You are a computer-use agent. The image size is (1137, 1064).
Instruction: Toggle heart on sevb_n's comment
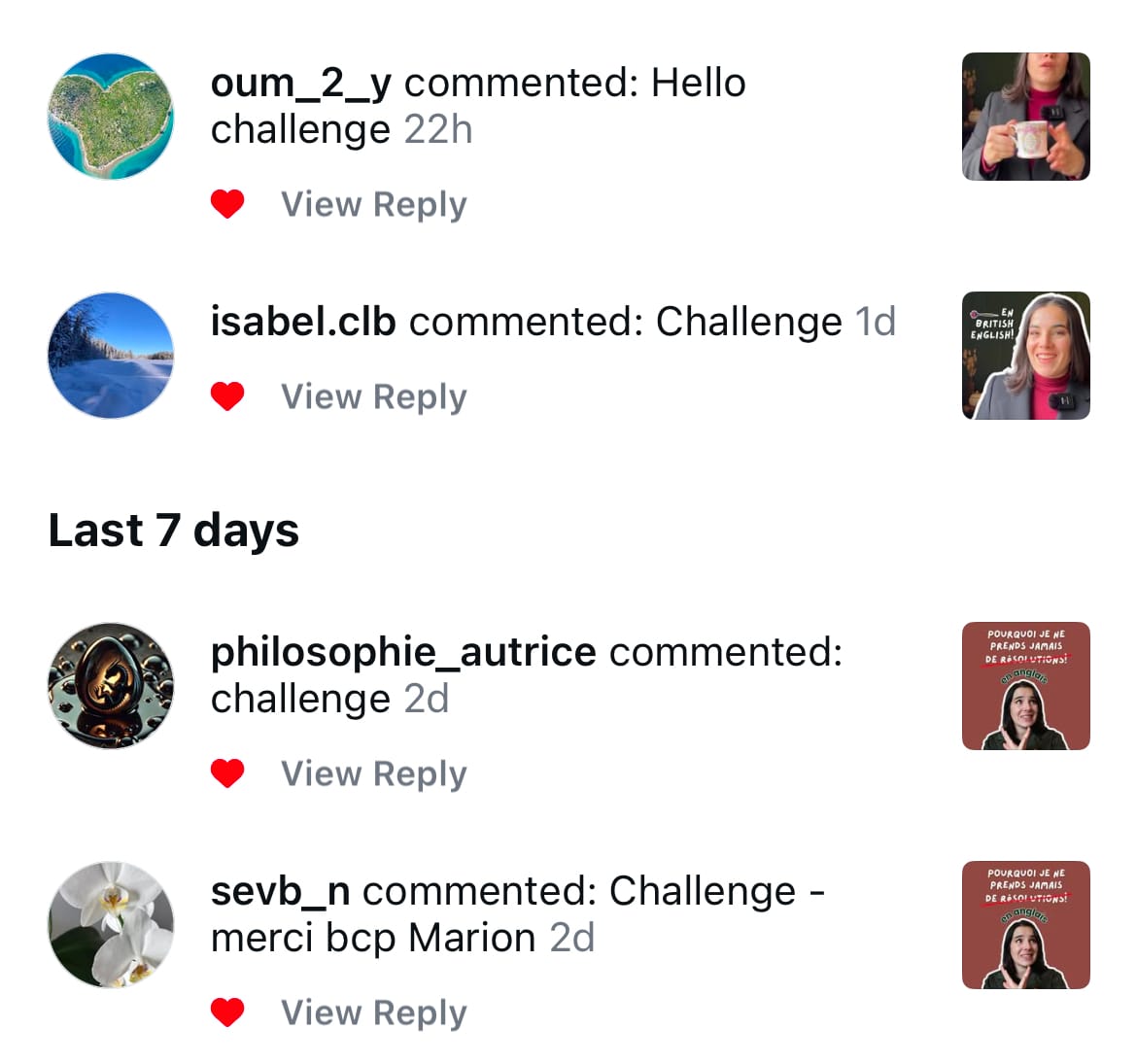pyautogui.click(x=227, y=1013)
